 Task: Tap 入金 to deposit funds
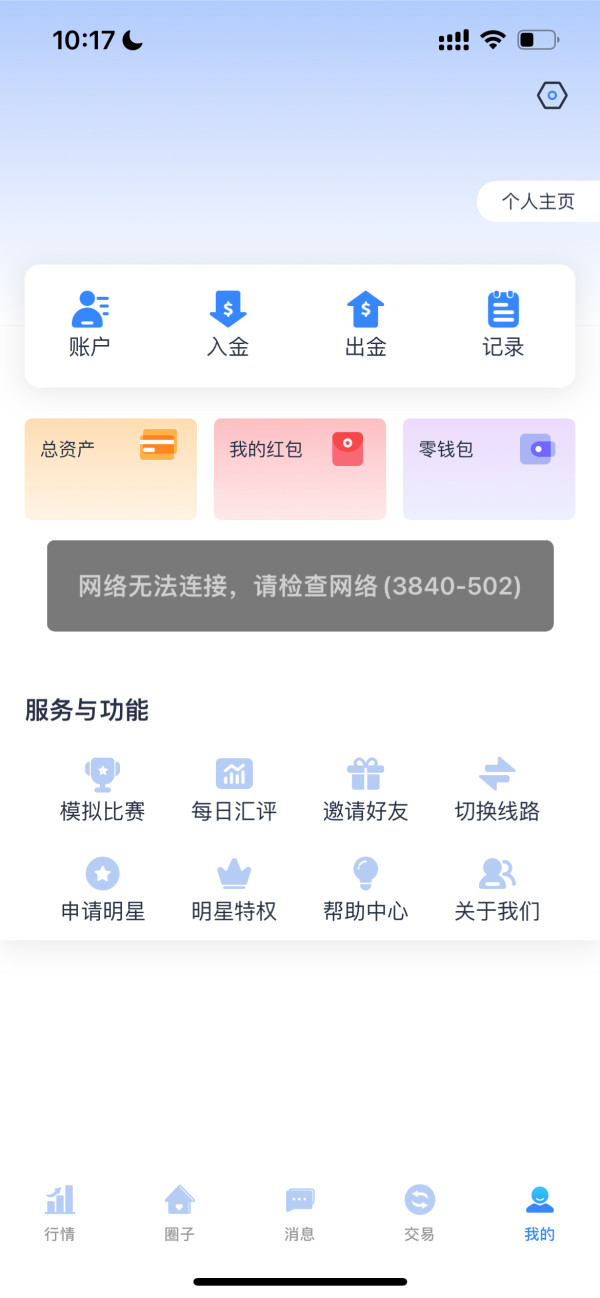pos(228,325)
